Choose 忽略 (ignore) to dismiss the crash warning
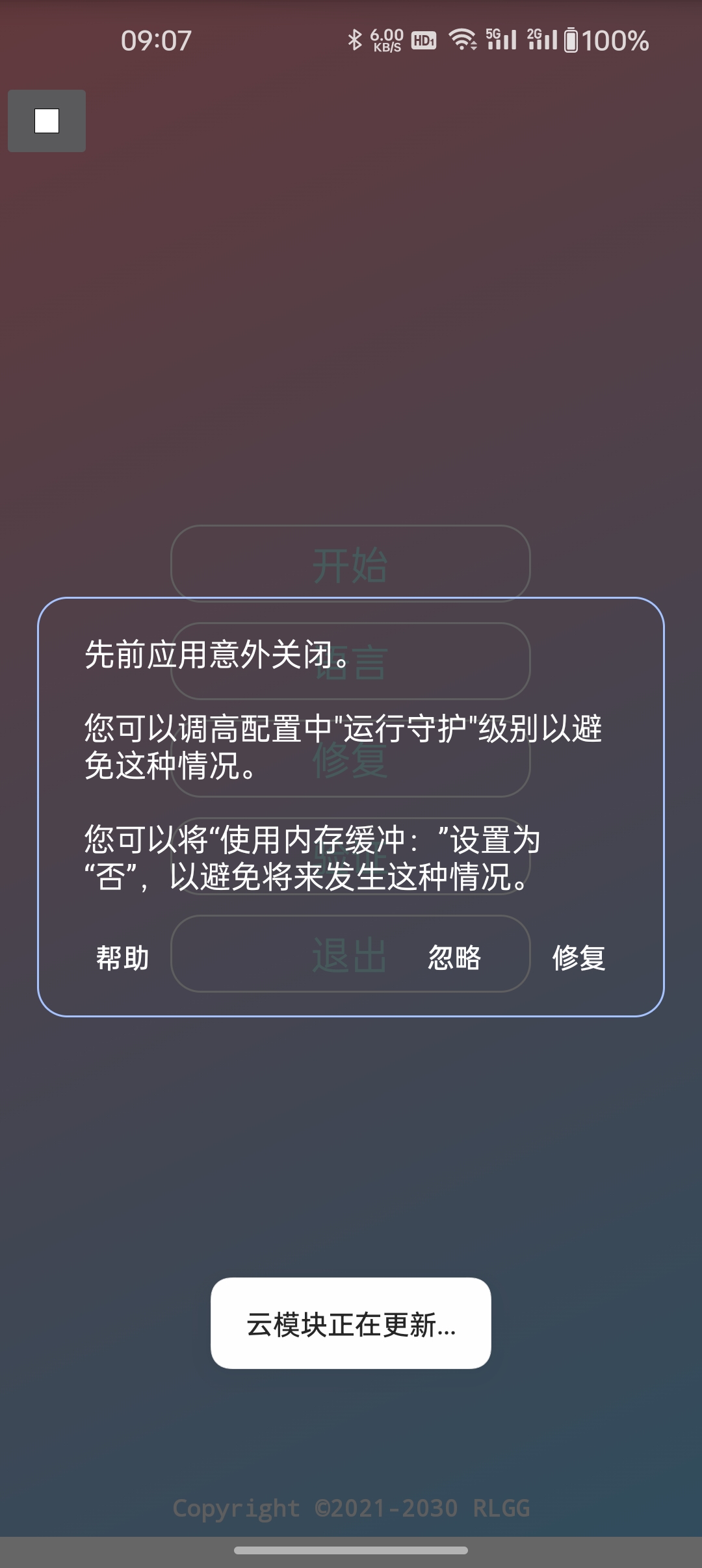The height and width of the screenshot is (1568, 702). point(454,958)
